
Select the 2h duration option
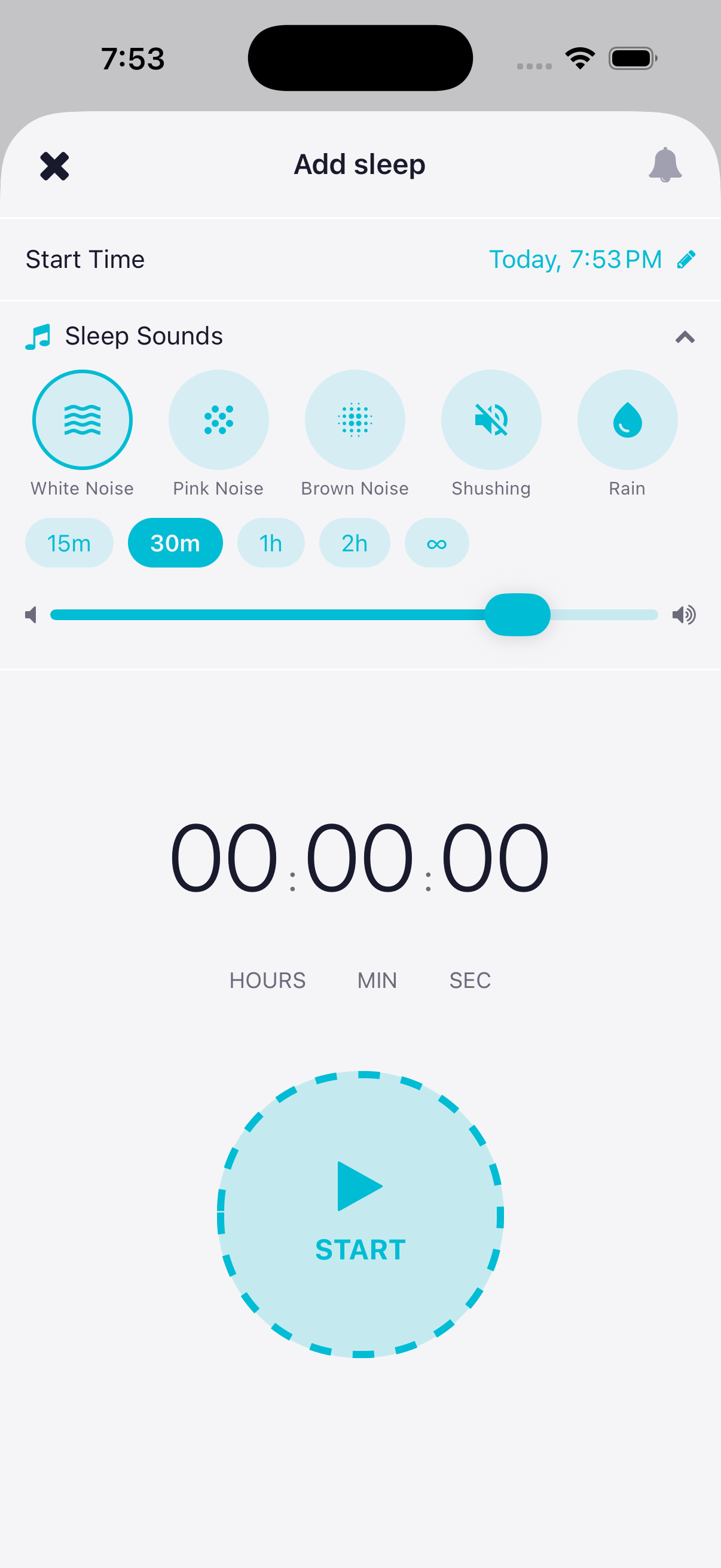(355, 542)
